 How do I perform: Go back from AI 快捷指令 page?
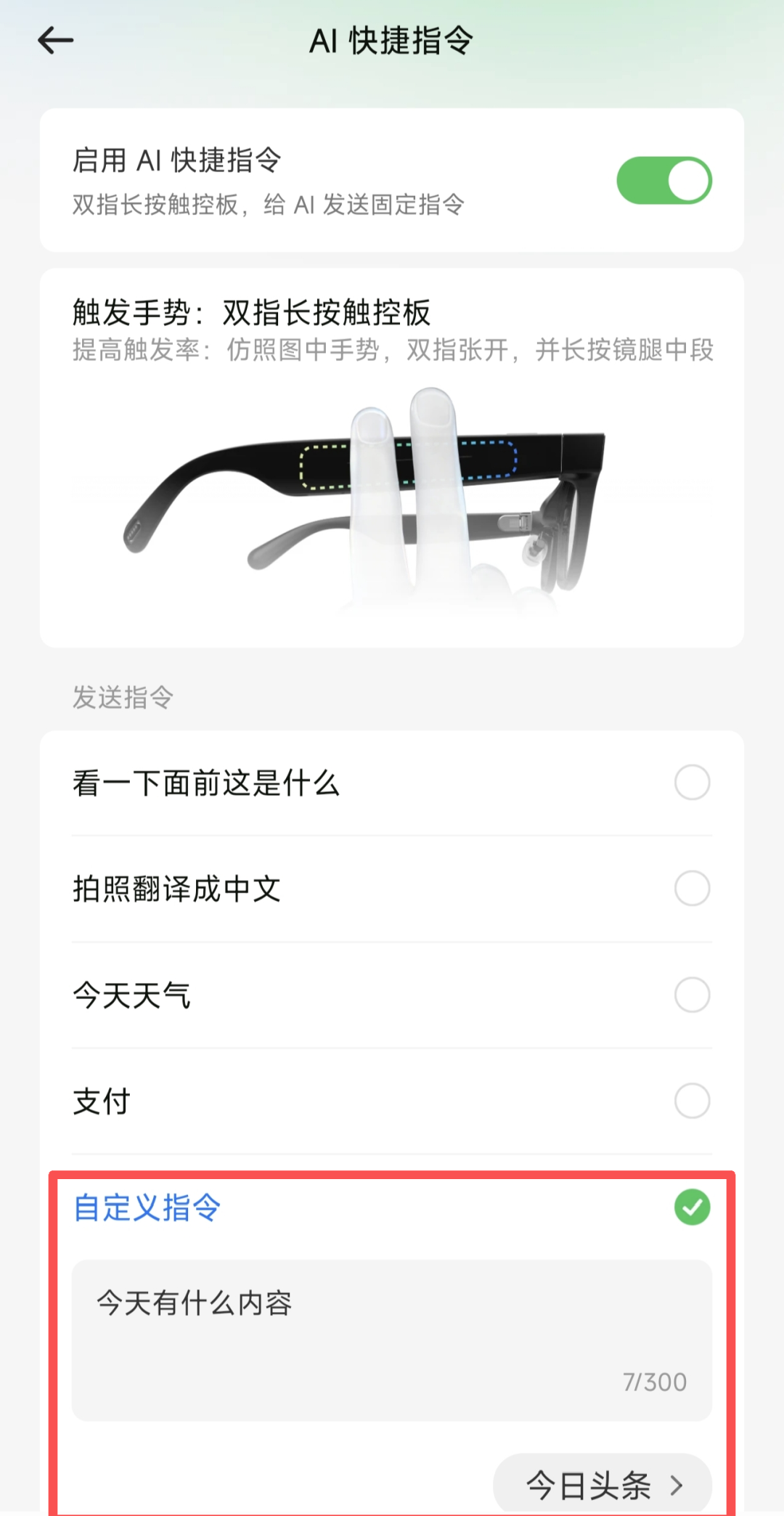[x=56, y=41]
